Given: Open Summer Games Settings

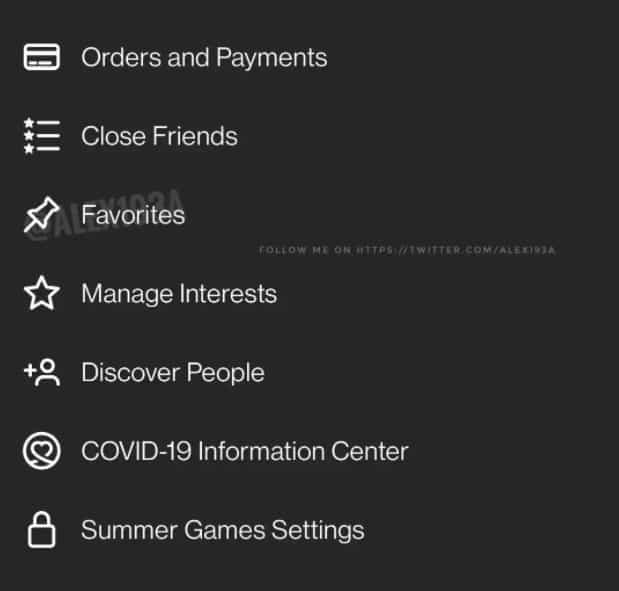Looking at the screenshot, I should (x=222, y=530).
